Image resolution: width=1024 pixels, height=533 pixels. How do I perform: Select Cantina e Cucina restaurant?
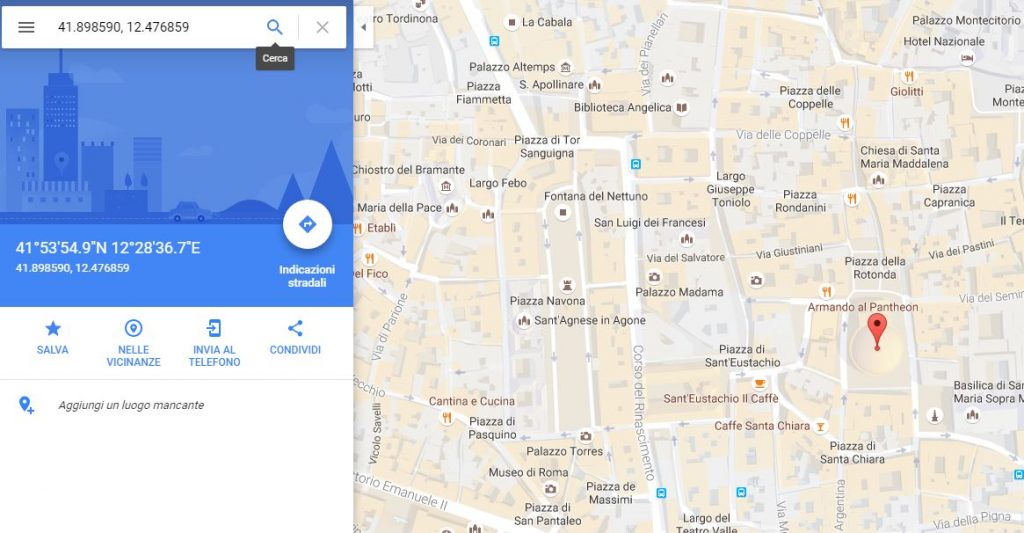pyautogui.click(x=448, y=417)
